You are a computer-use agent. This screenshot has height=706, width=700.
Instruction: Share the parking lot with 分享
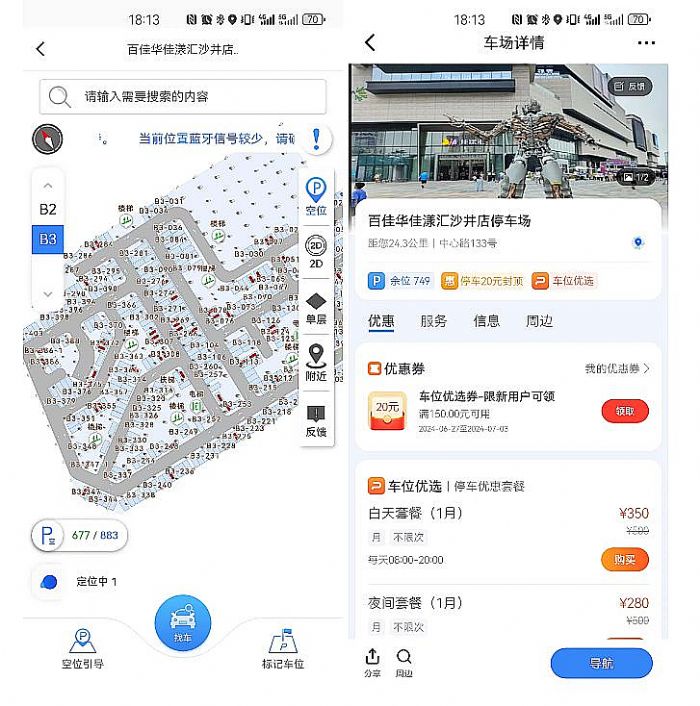pos(372,661)
